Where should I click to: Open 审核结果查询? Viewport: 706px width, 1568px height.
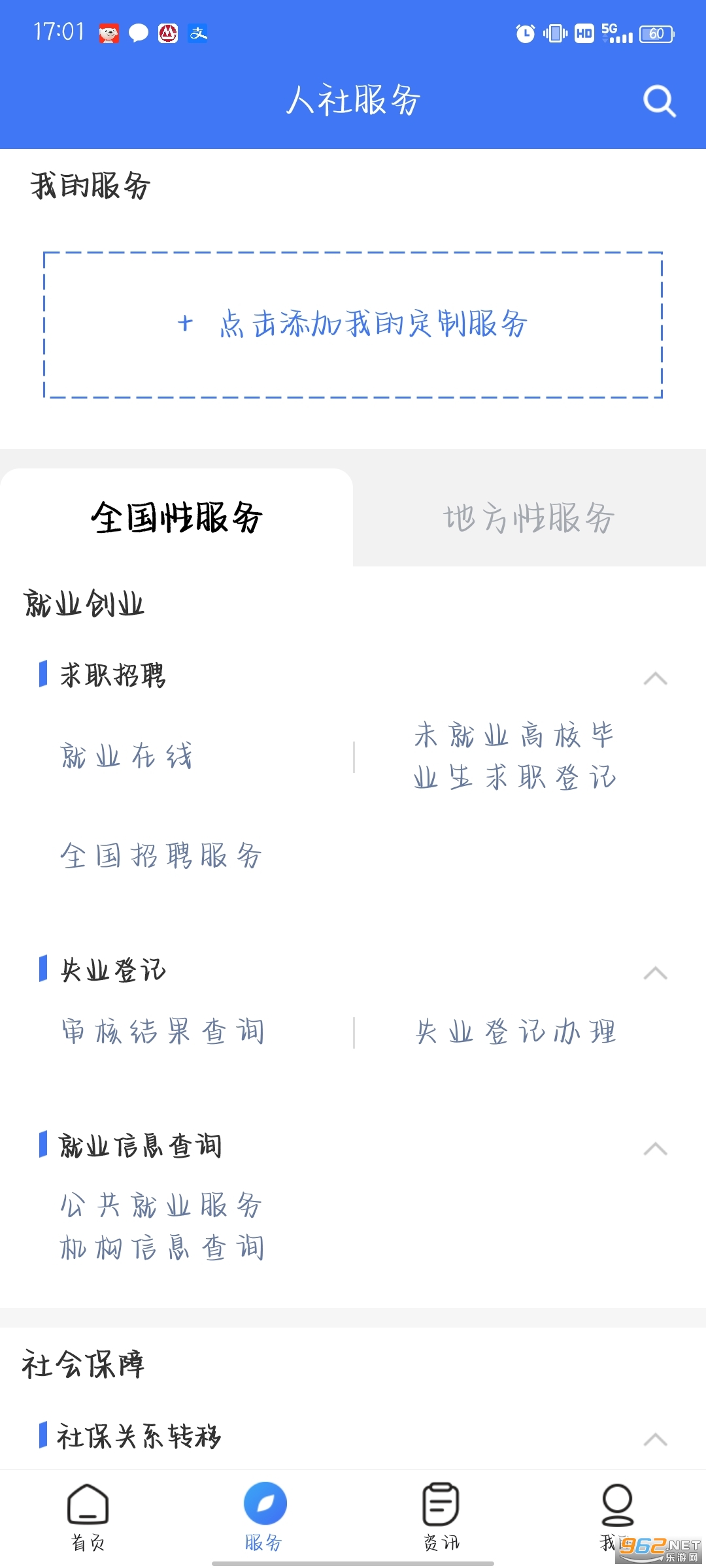click(162, 1032)
